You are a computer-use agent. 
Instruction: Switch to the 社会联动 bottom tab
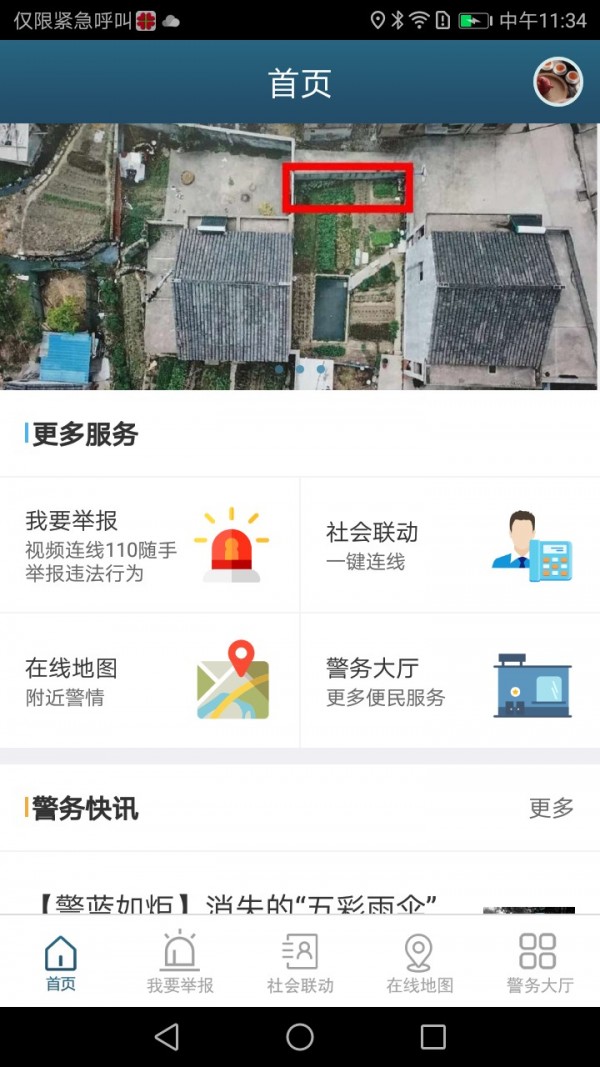[300, 963]
